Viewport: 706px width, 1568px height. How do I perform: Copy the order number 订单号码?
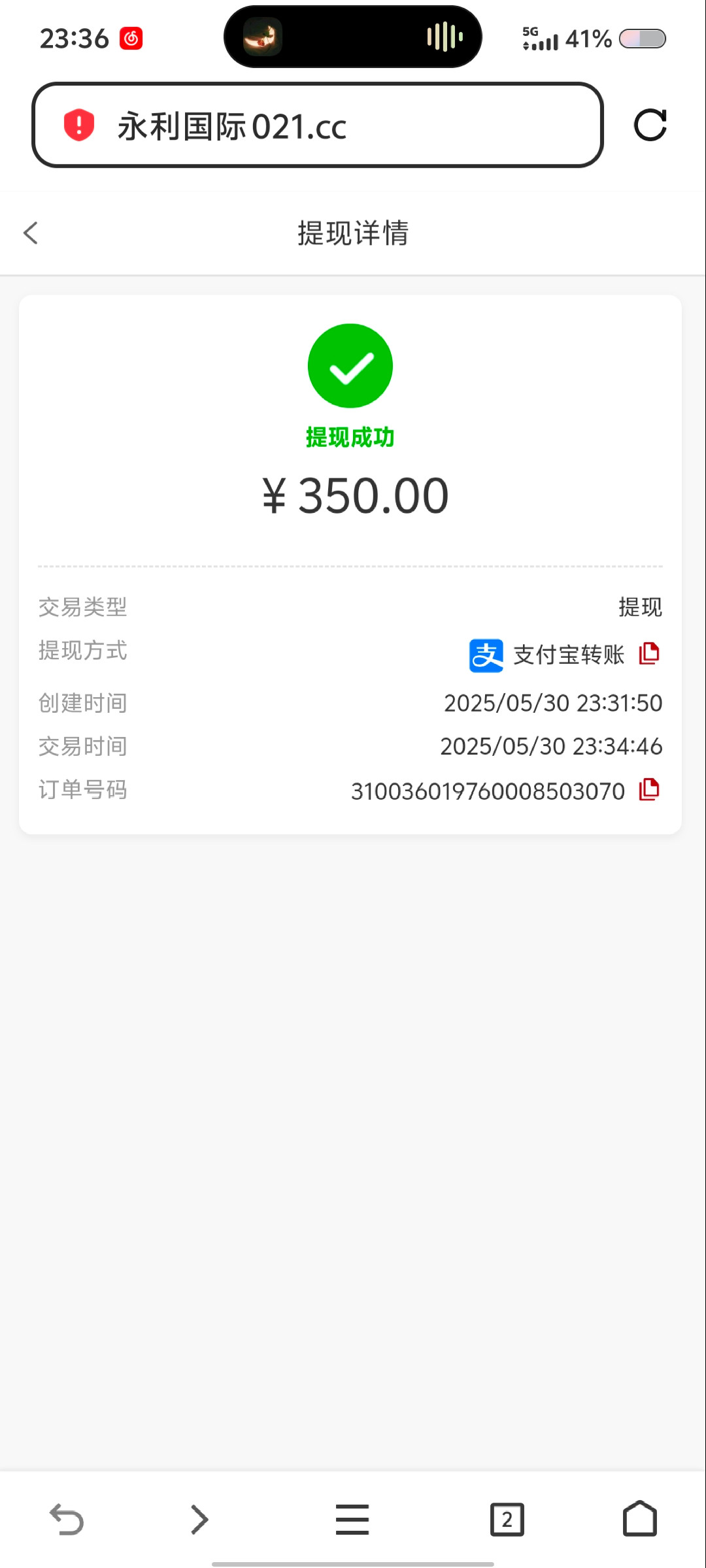click(649, 790)
